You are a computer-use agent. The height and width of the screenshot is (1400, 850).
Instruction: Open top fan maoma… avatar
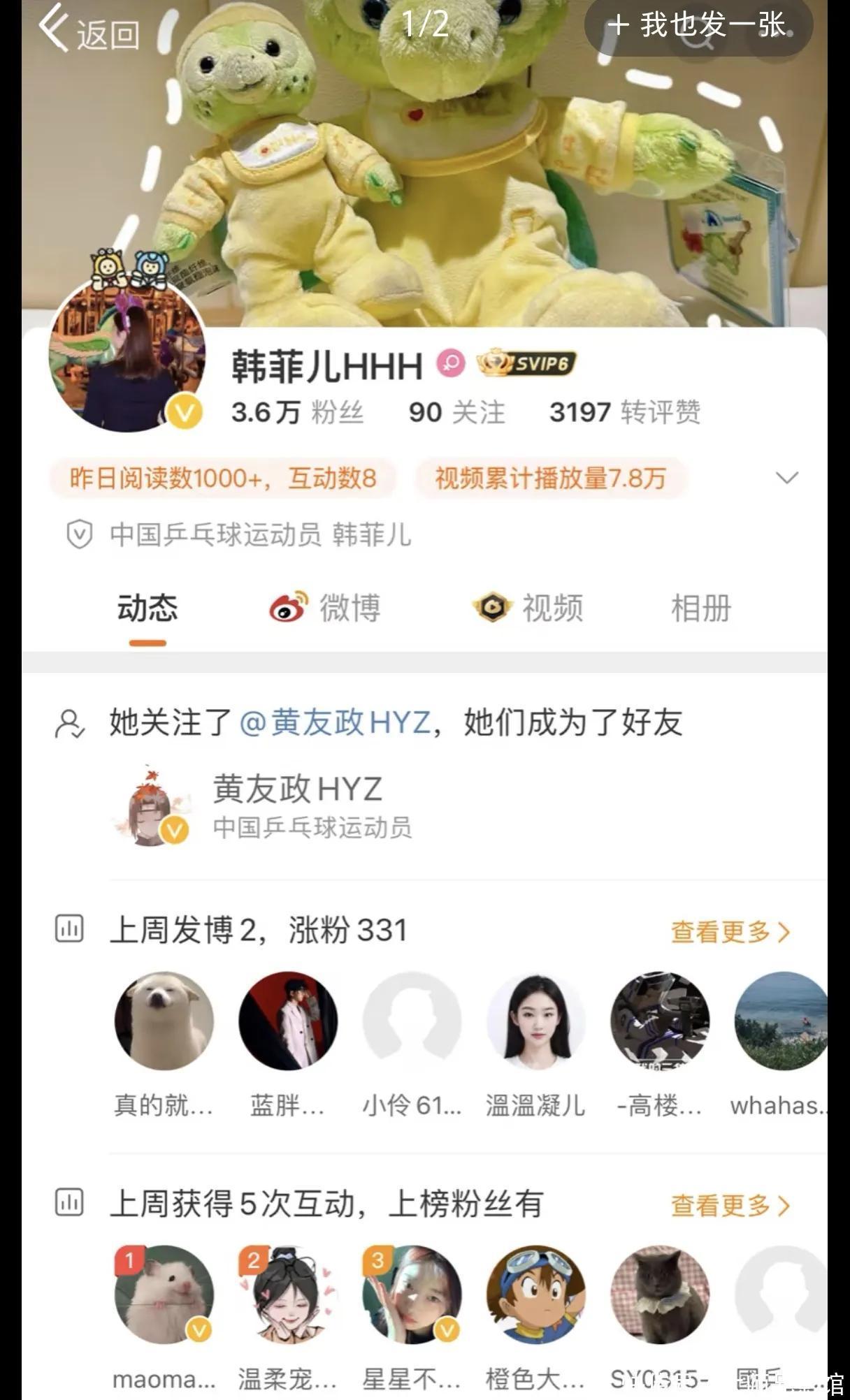[x=164, y=1295]
